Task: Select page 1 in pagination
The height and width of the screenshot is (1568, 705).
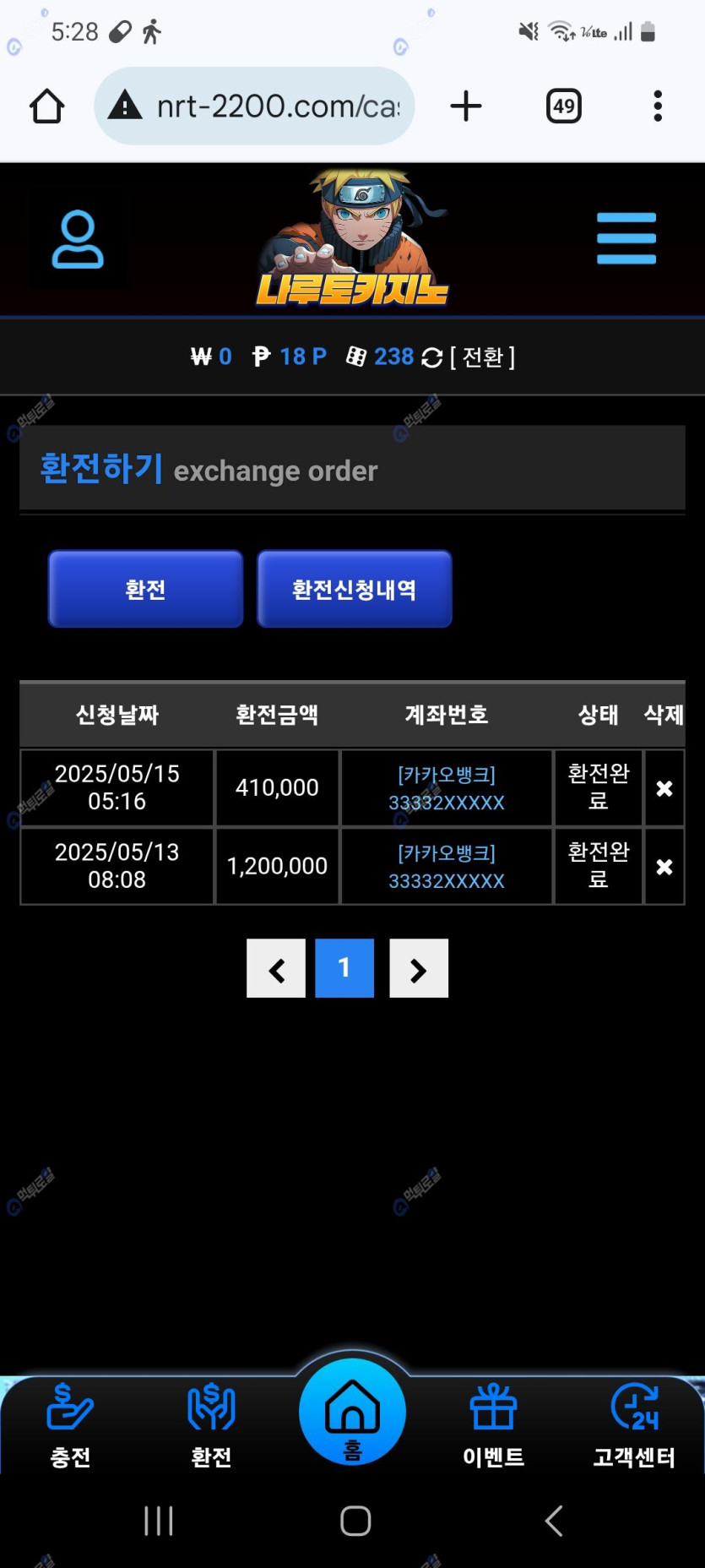Action: tap(344, 968)
